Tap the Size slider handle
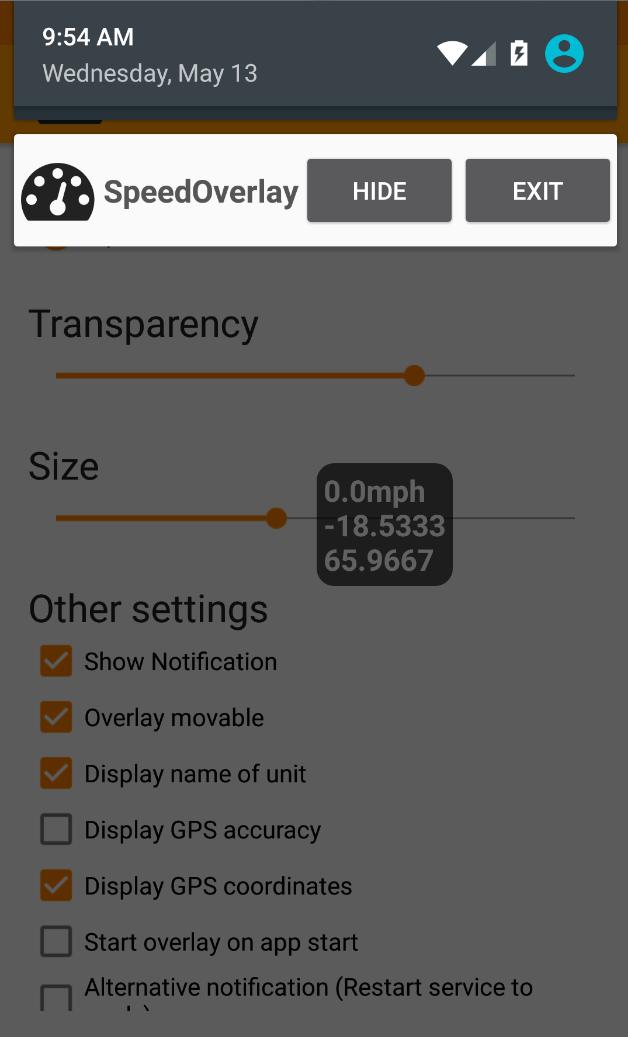The image size is (628, 1037). click(x=276, y=518)
